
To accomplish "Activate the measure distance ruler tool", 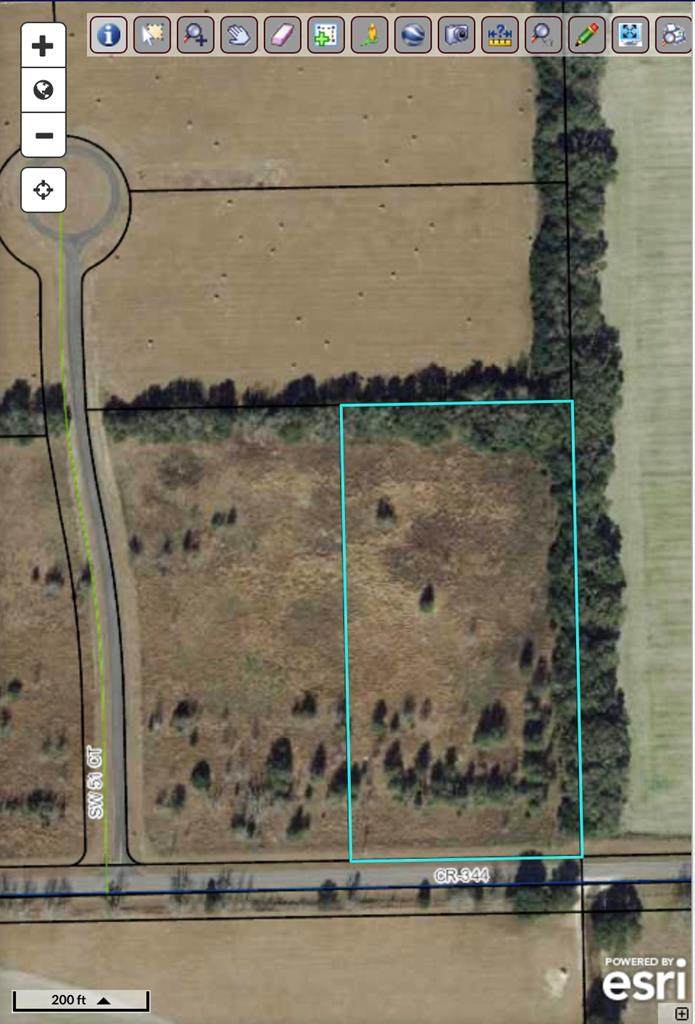I will [x=500, y=35].
